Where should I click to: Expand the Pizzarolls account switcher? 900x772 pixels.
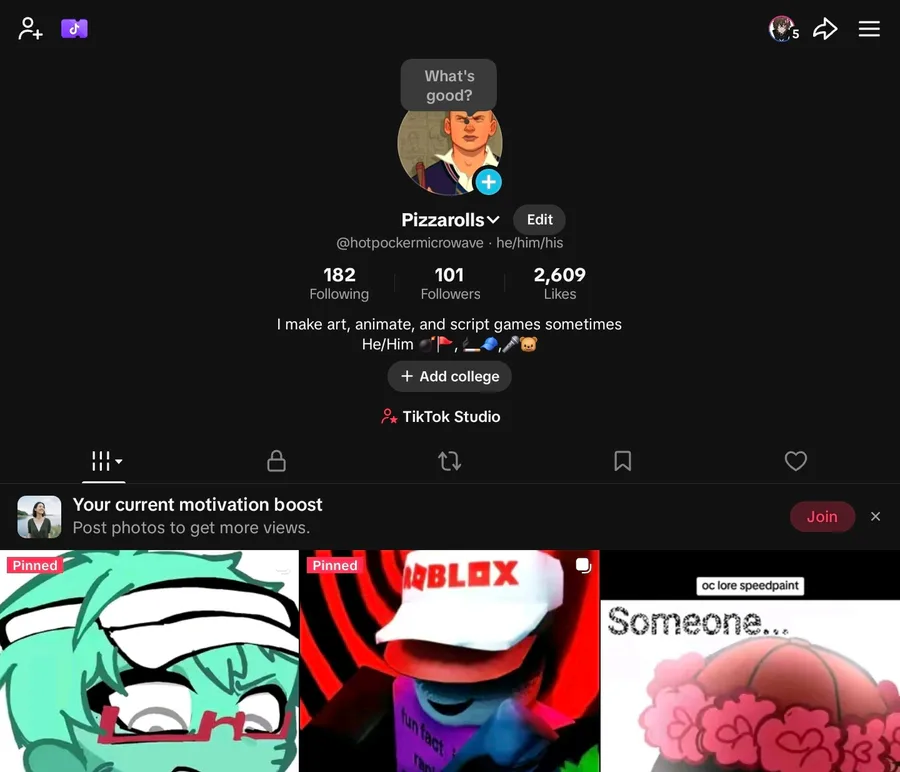coord(450,220)
